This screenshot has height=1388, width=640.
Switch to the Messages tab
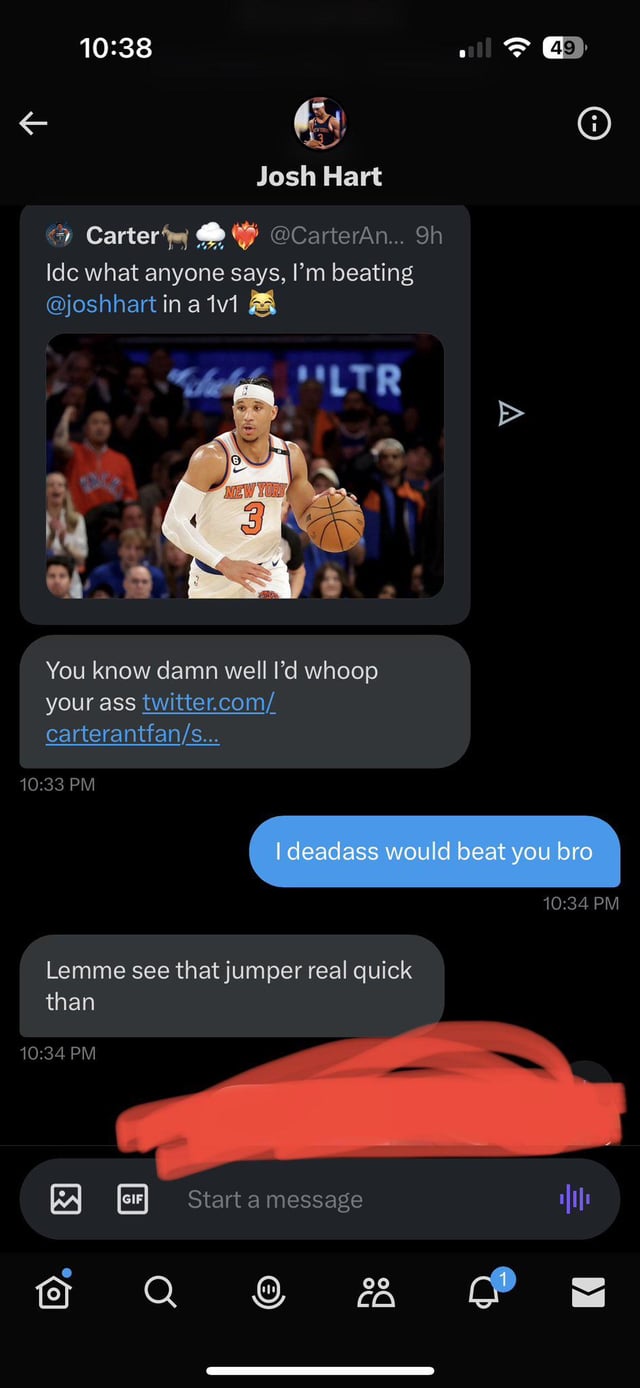click(x=588, y=1293)
